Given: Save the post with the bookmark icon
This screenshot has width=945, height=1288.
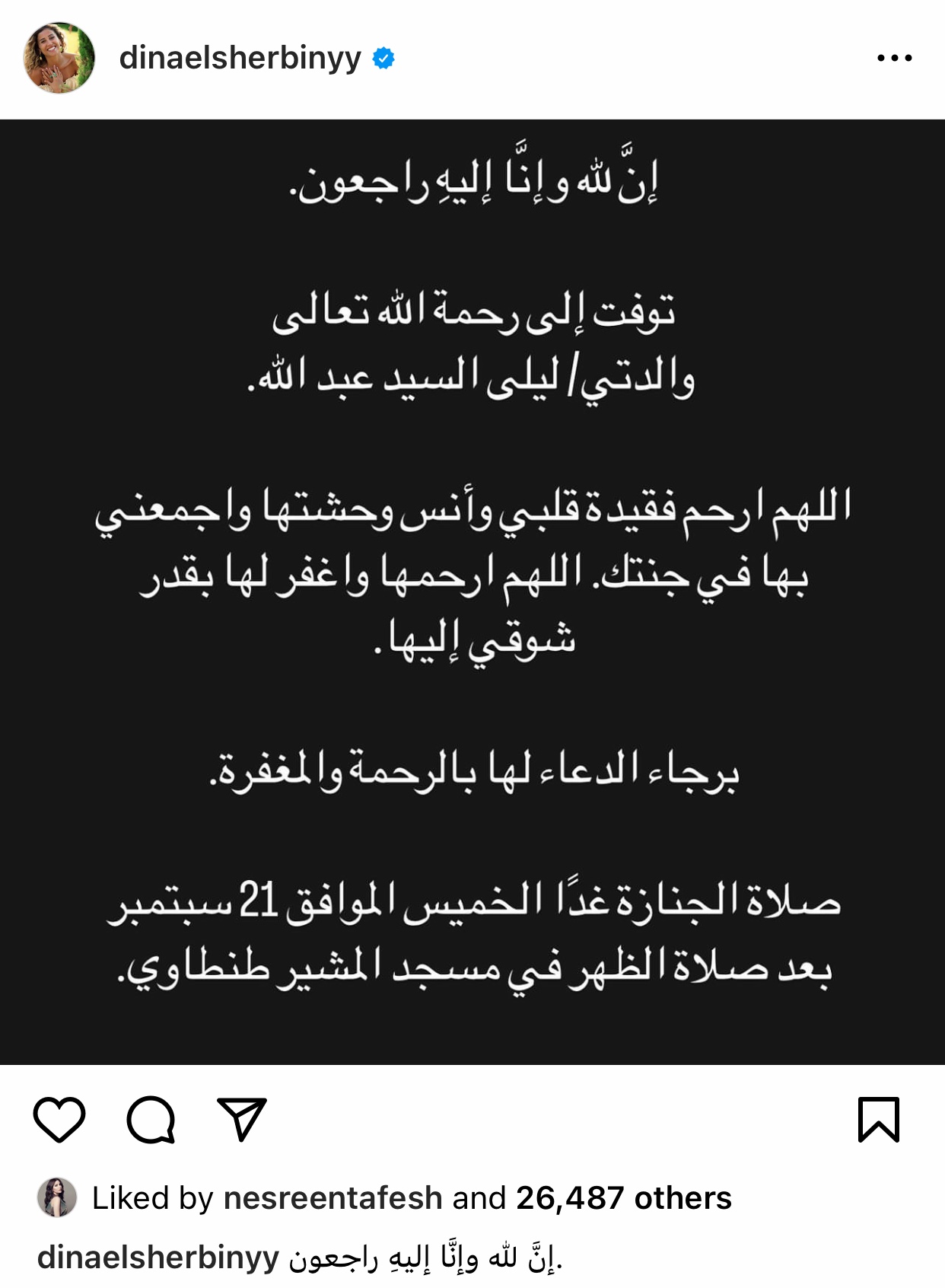Looking at the screenshot, I should [879, 1119].
